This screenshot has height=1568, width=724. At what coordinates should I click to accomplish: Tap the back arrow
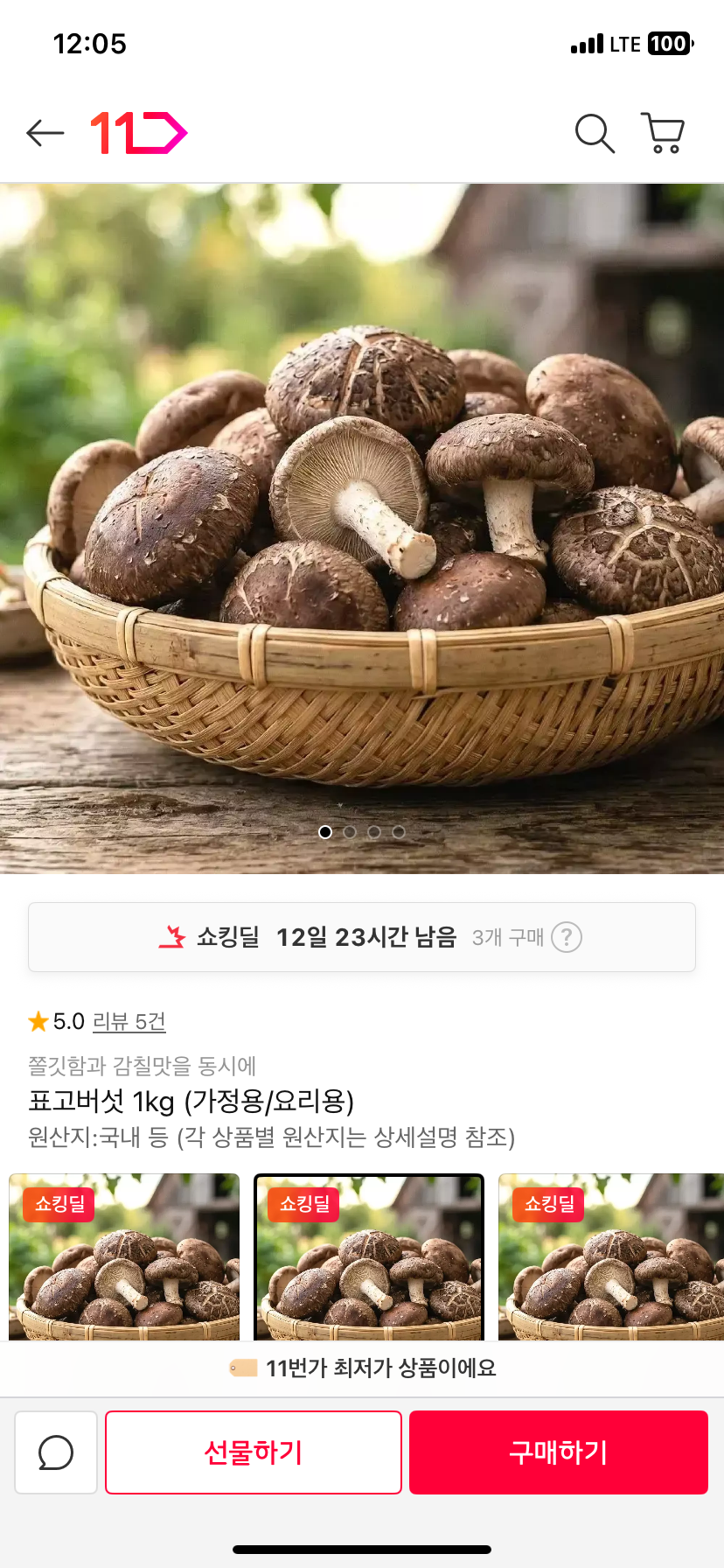(44, 133)
